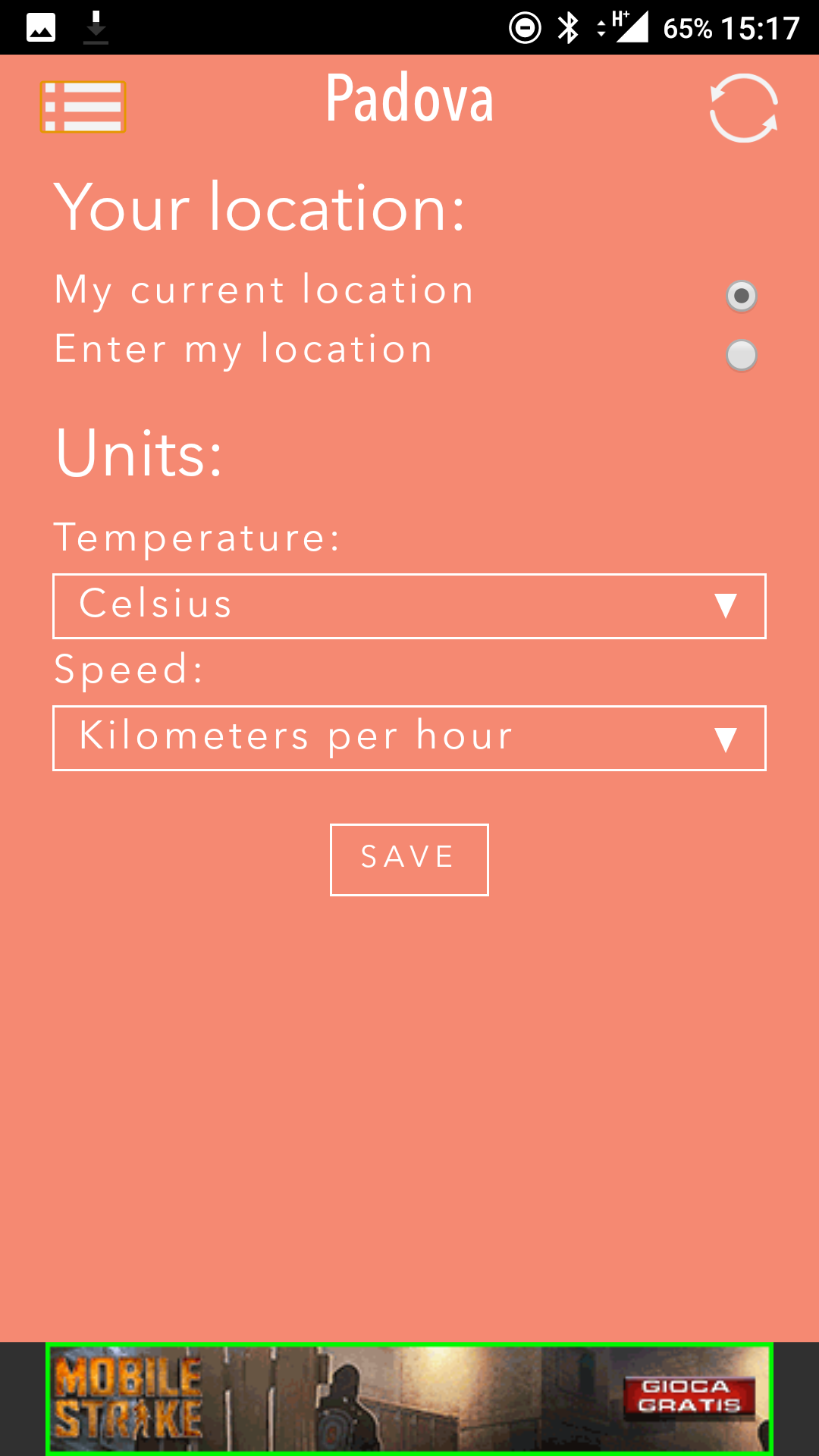Expand the Celsius temperature dropdown
The image size is (819, 1456).
[409, 606]
